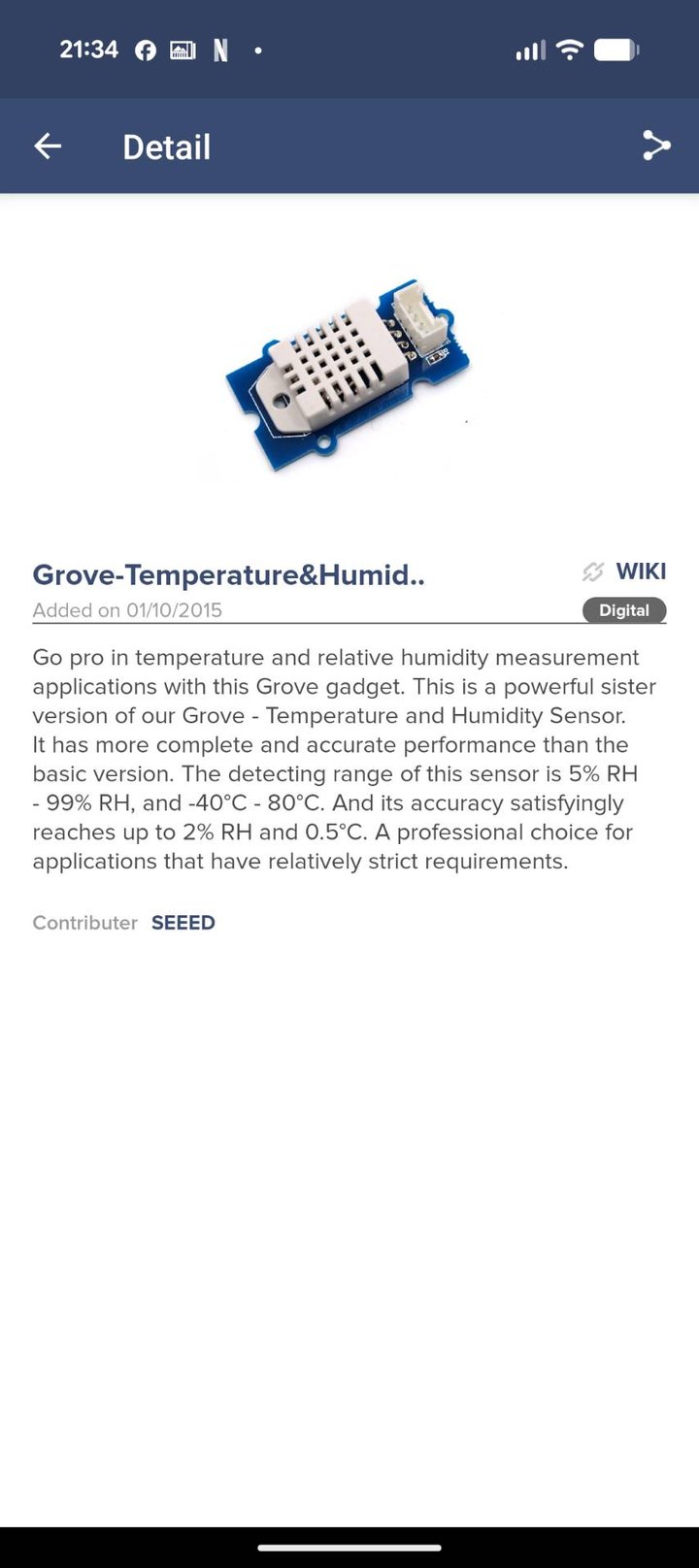Image resolution: width=699 pixels, height=1568 pixels.
Task: Tap the Facebook icon in the status bar
Action: pyautogui.click(x=144, y=49)
